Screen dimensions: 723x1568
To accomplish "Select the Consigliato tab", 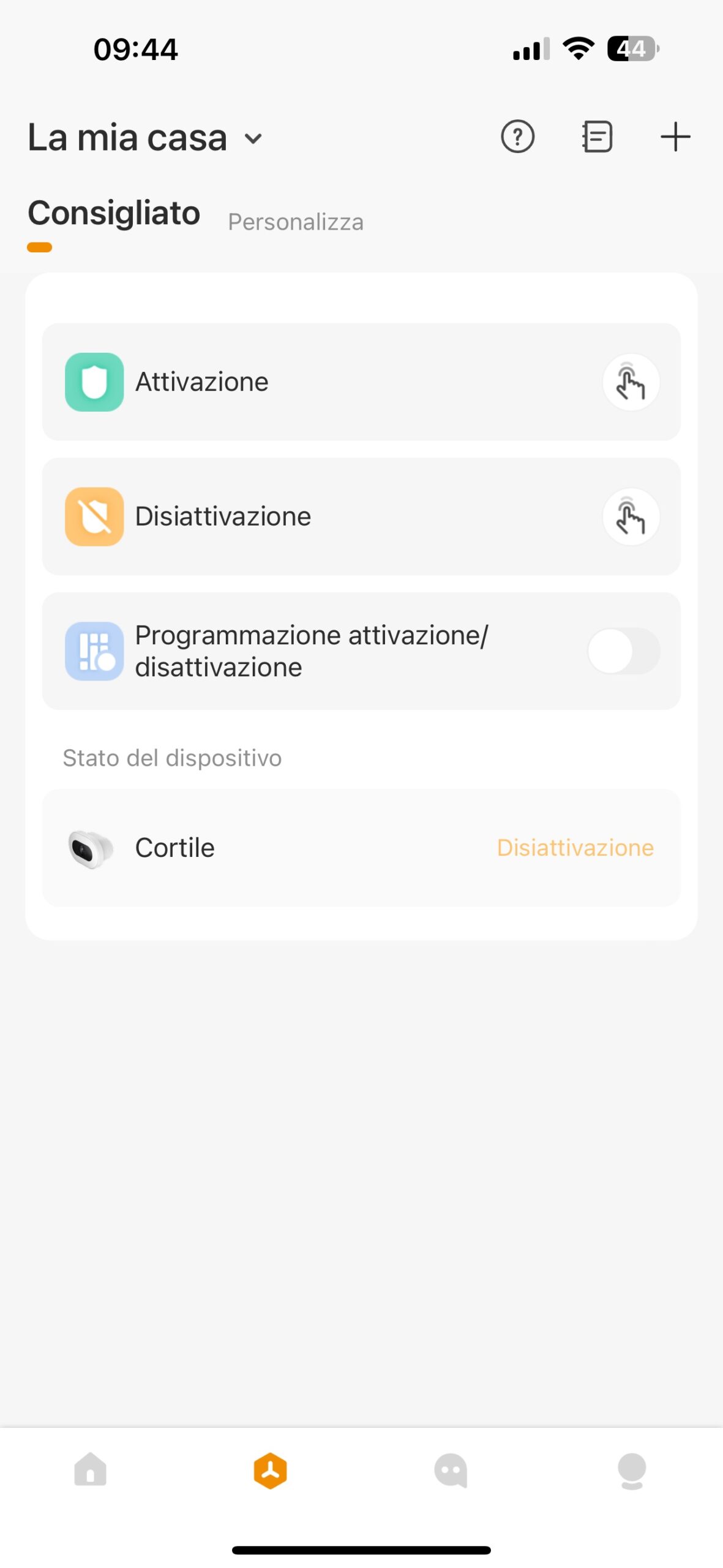I will tap(114, 214).
